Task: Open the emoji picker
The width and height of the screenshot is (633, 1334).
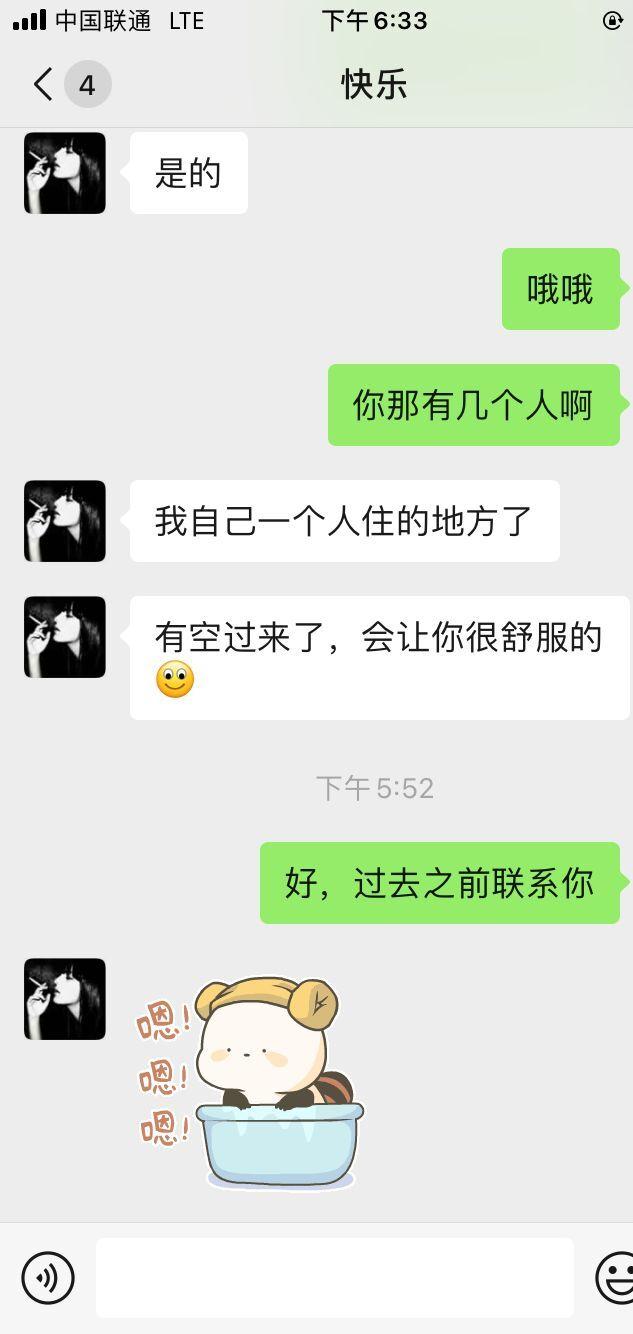Action: pos(615,1277)
